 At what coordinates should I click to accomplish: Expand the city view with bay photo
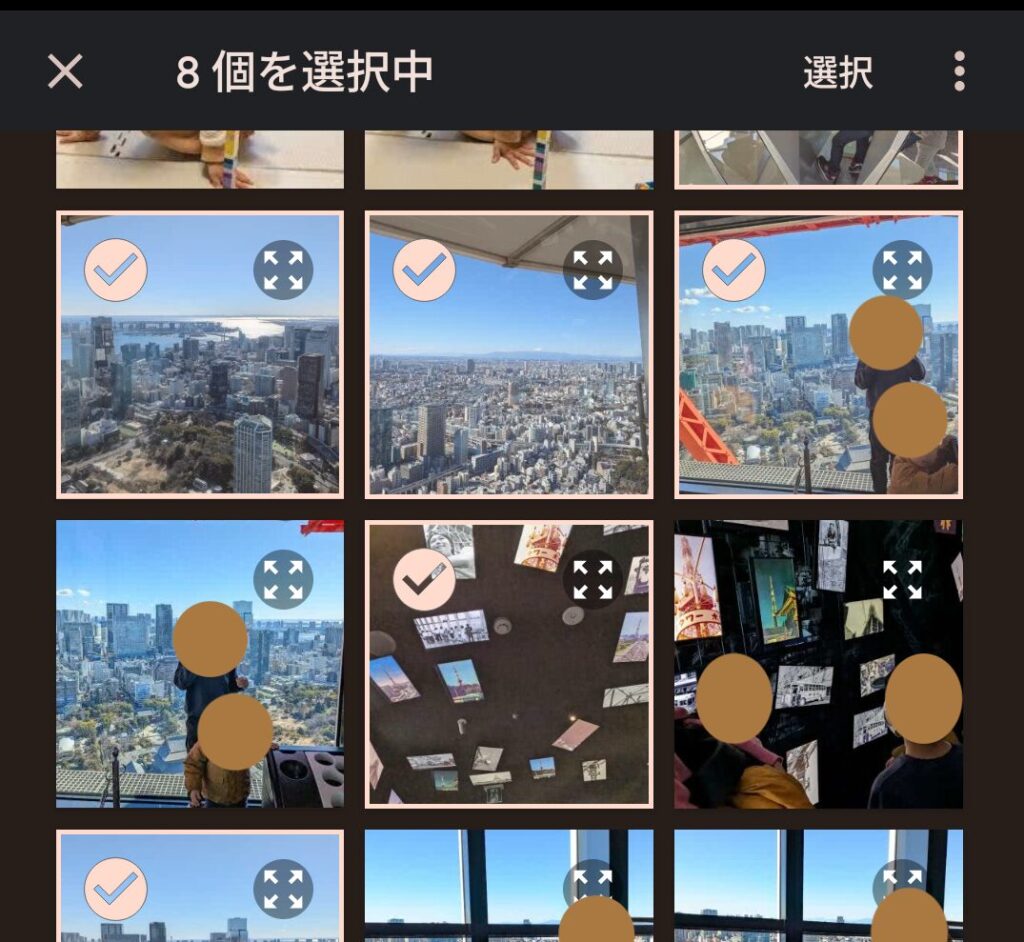283,270
